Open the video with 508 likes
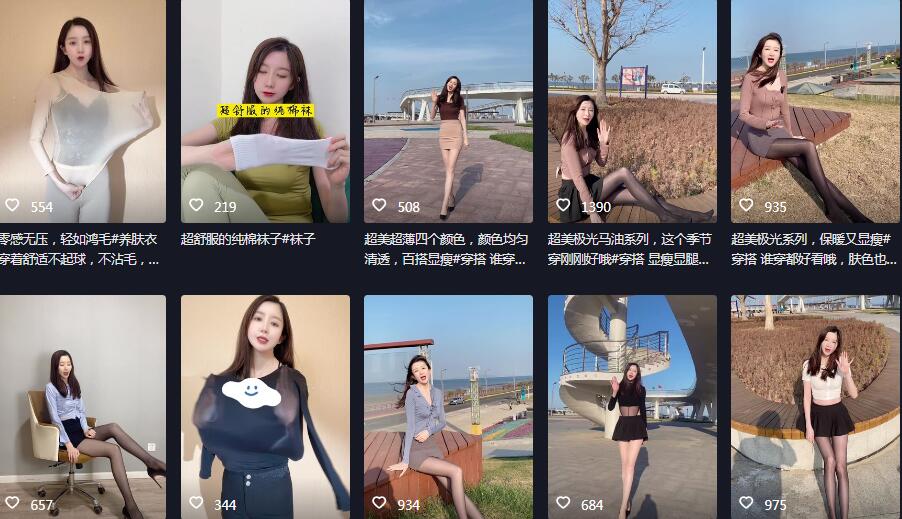The image size is (902, 519). [448, 110]
